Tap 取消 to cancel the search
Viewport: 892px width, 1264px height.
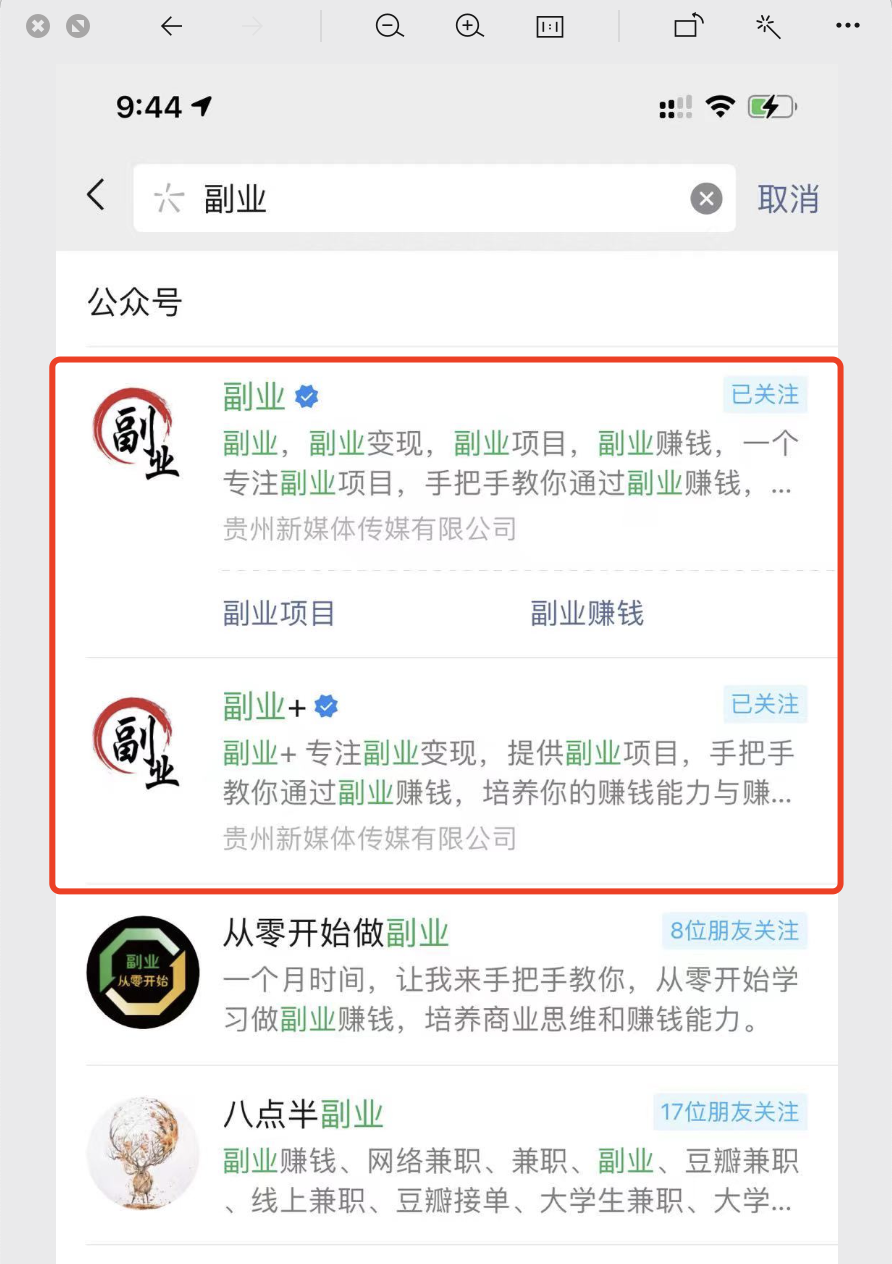788,199
